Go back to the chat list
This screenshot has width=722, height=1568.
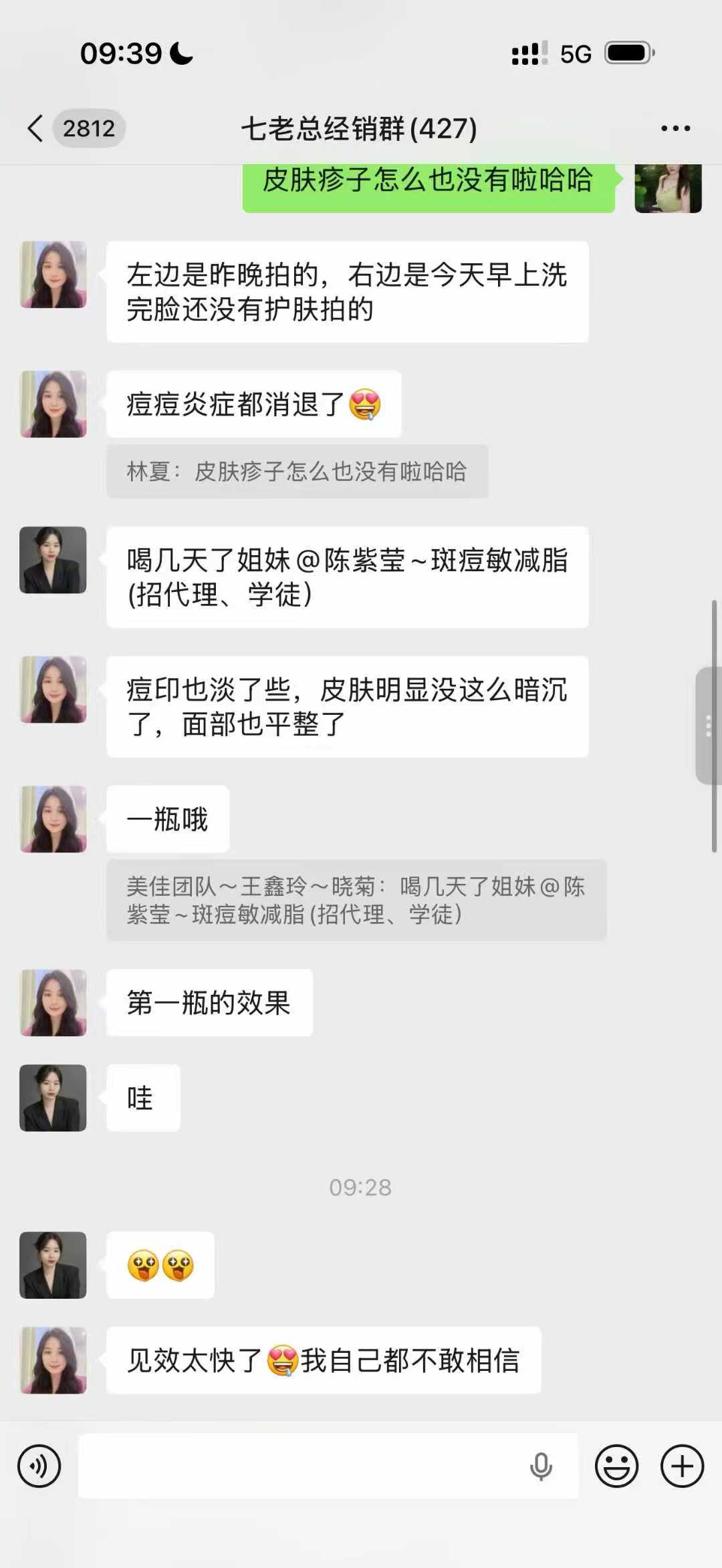(36, 128)
